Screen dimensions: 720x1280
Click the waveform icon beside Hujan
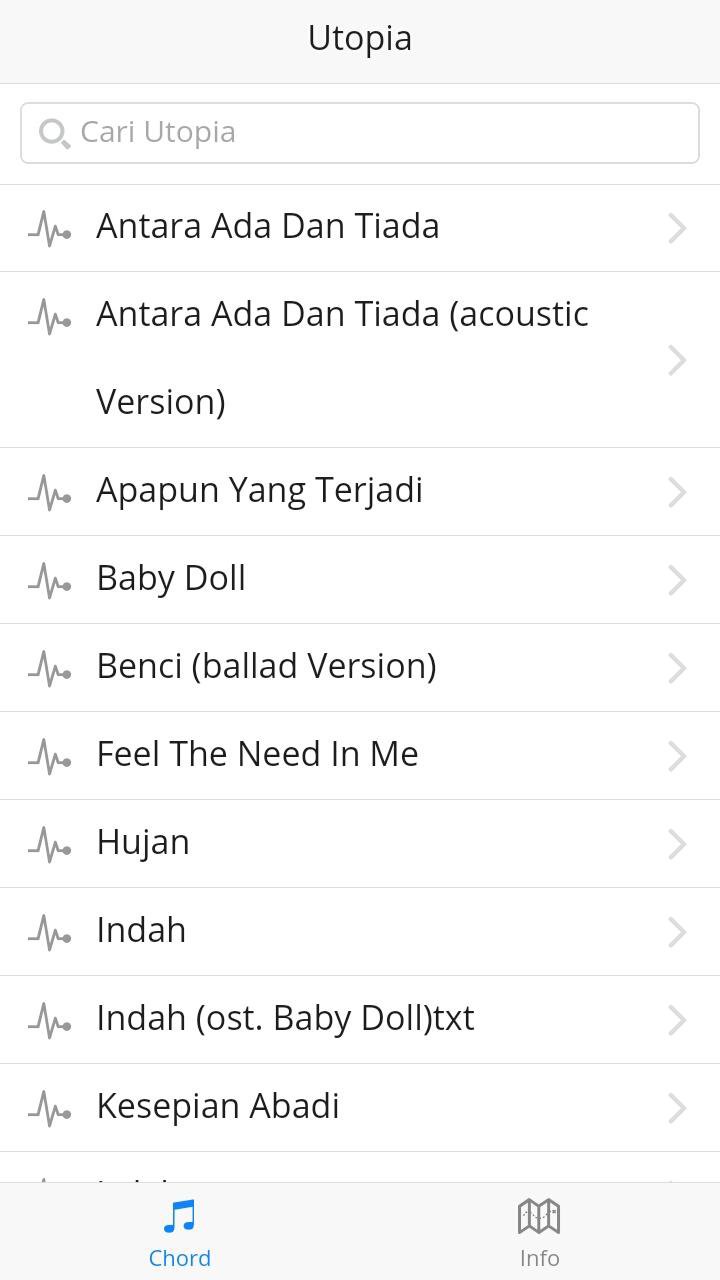pos(51,843)
